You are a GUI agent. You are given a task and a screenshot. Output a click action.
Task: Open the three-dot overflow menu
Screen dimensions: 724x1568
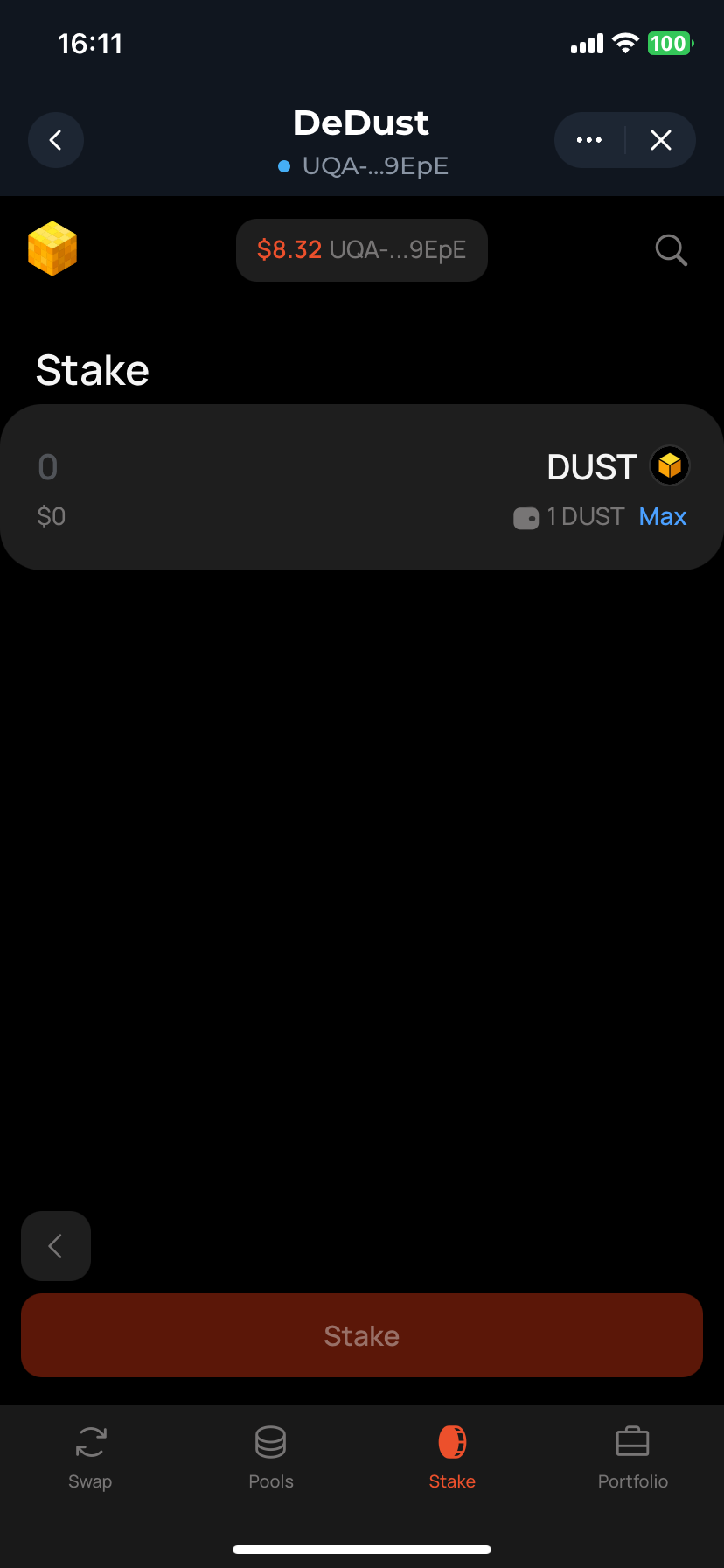click(589, 140)
